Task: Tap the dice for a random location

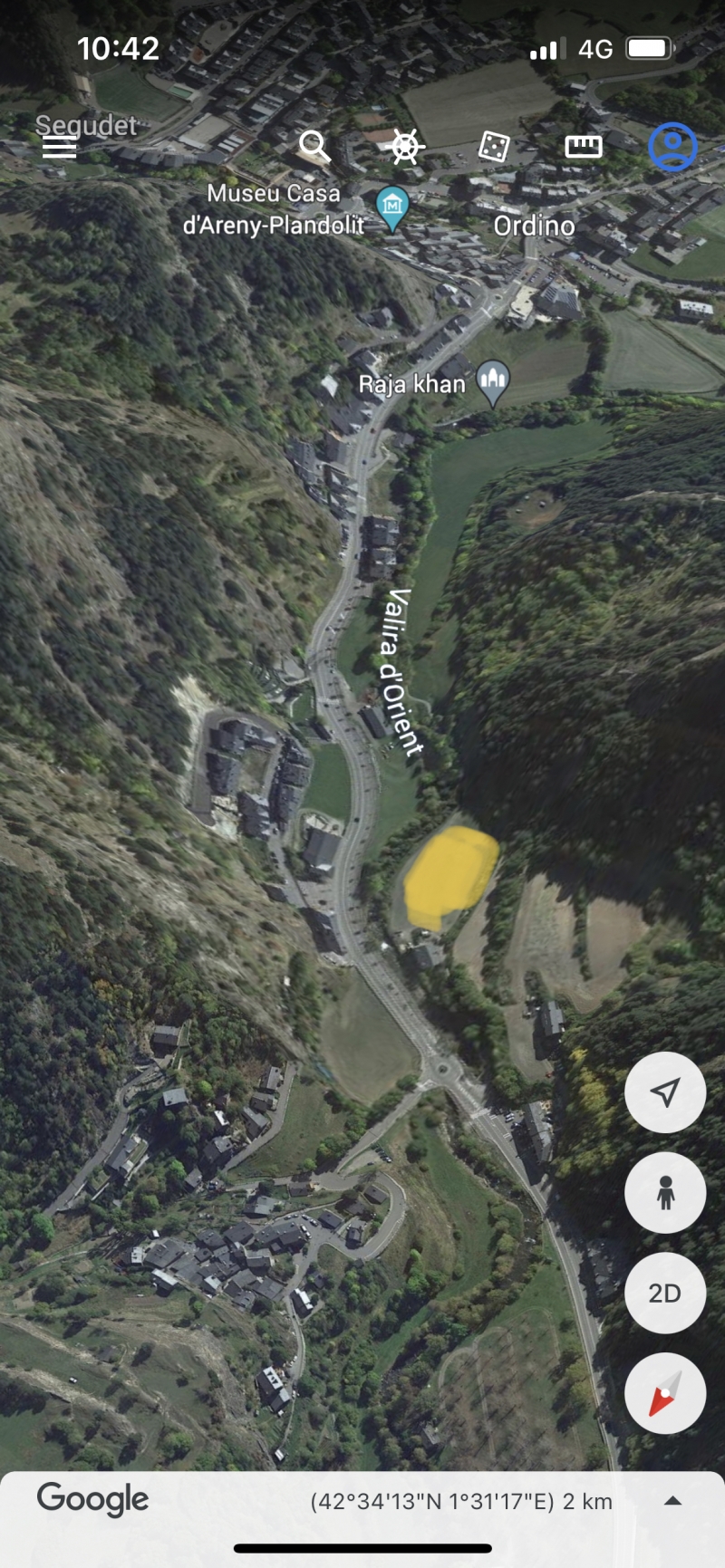Action: pyautogui.click(x=494, y=146)
